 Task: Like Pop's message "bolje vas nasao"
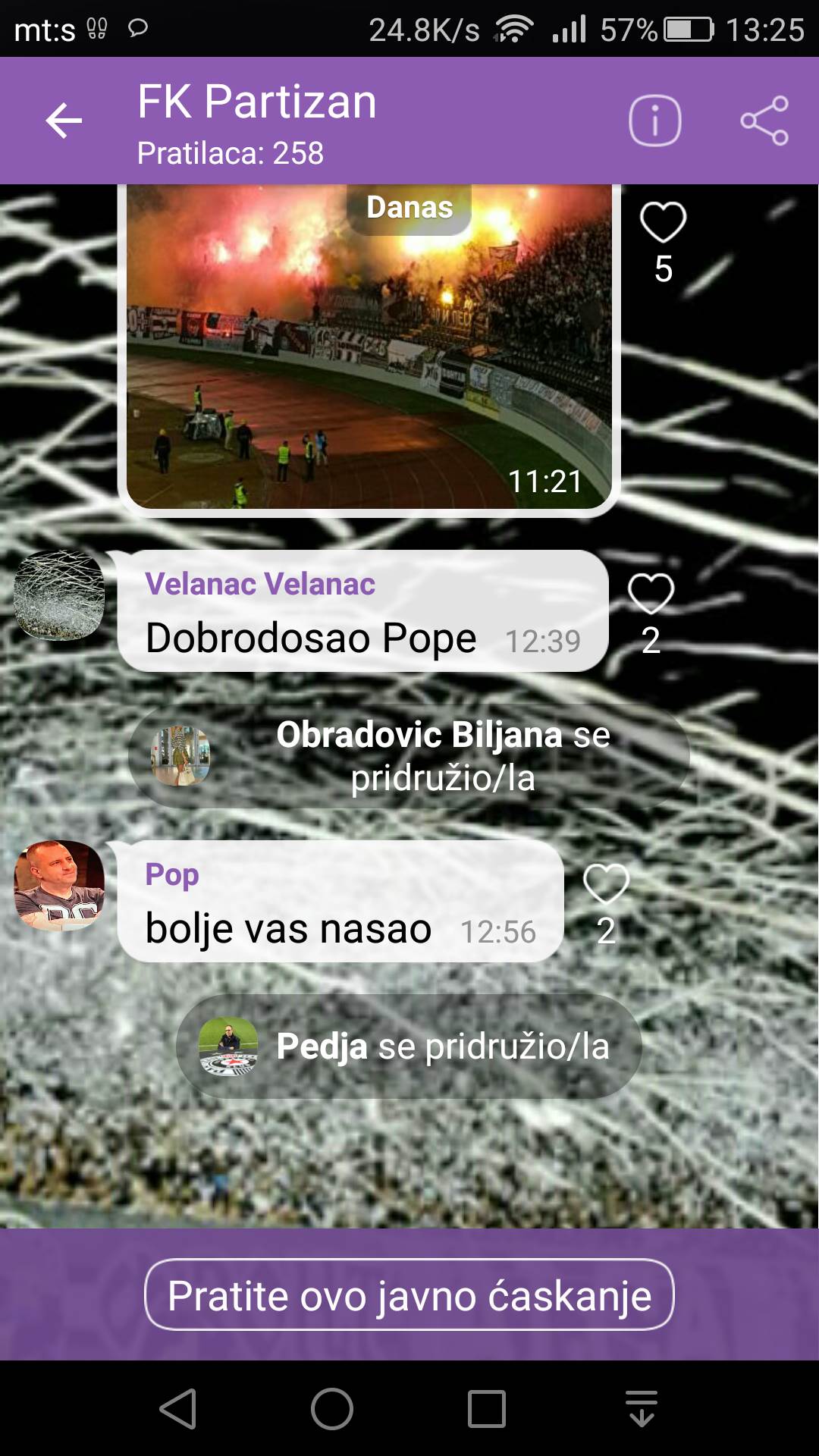(x=606, y=884)
